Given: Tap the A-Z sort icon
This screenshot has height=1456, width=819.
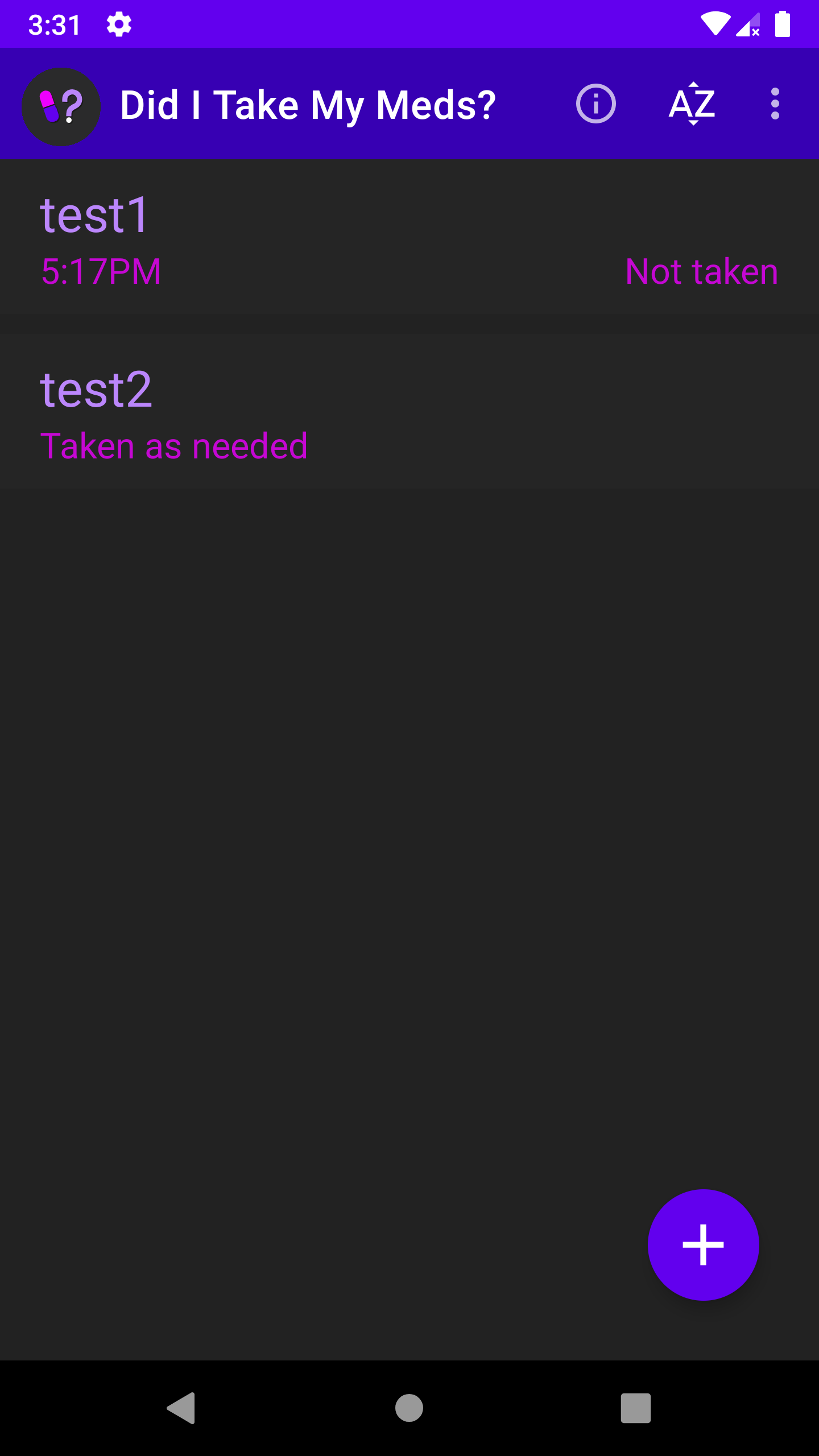Looking at the screenshot, I should [x=692, y=104].
